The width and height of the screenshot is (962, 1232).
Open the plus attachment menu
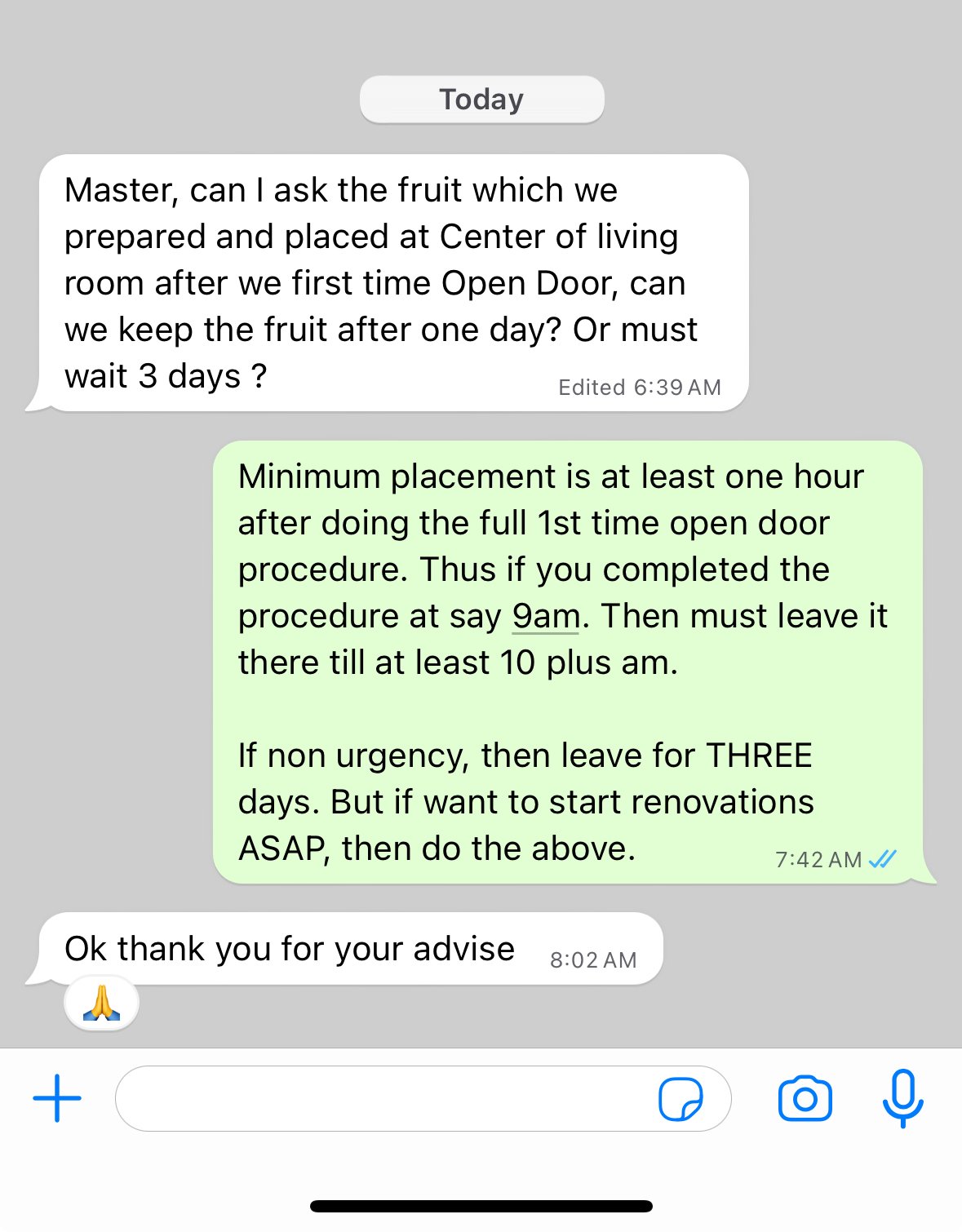click(x=57, y=1098)
